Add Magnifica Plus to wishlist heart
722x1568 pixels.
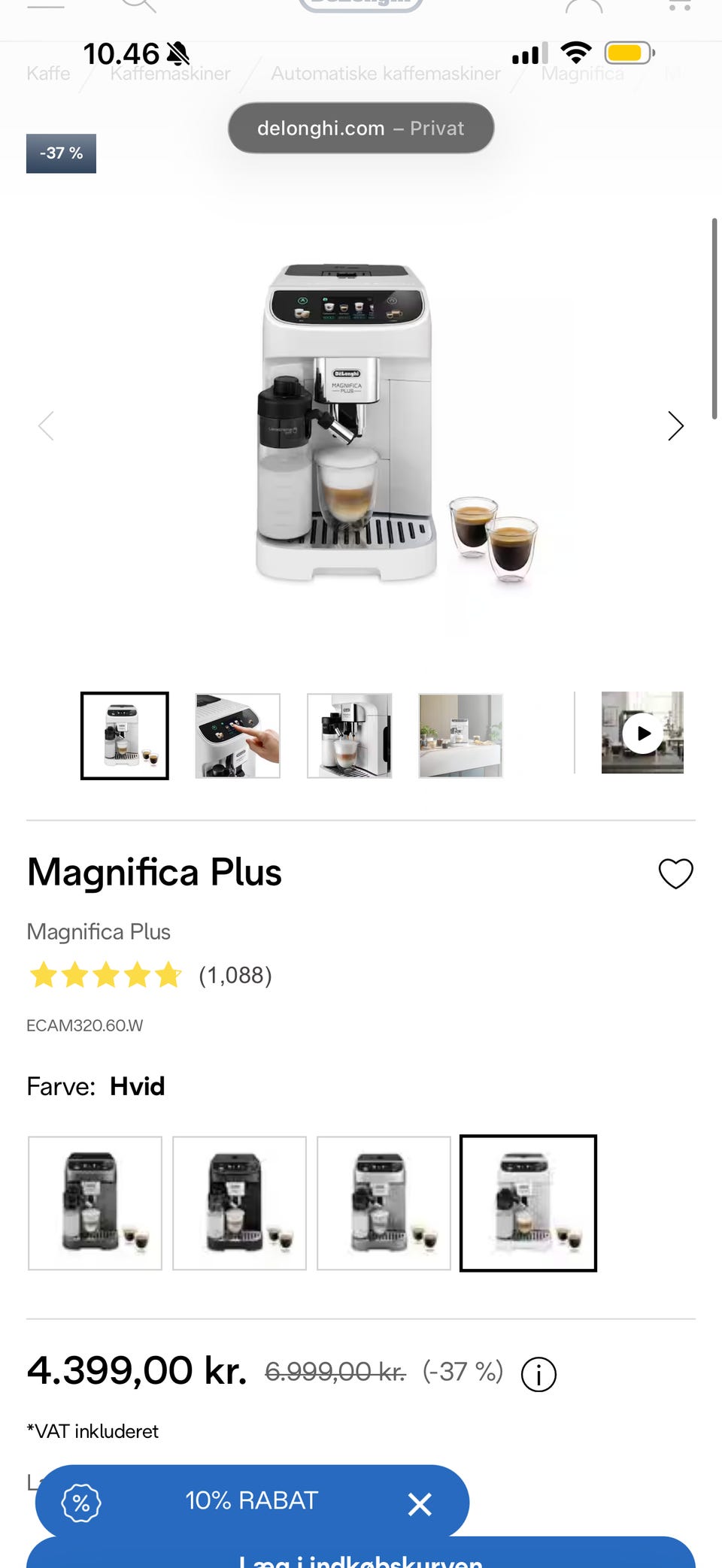click(675, 873)
